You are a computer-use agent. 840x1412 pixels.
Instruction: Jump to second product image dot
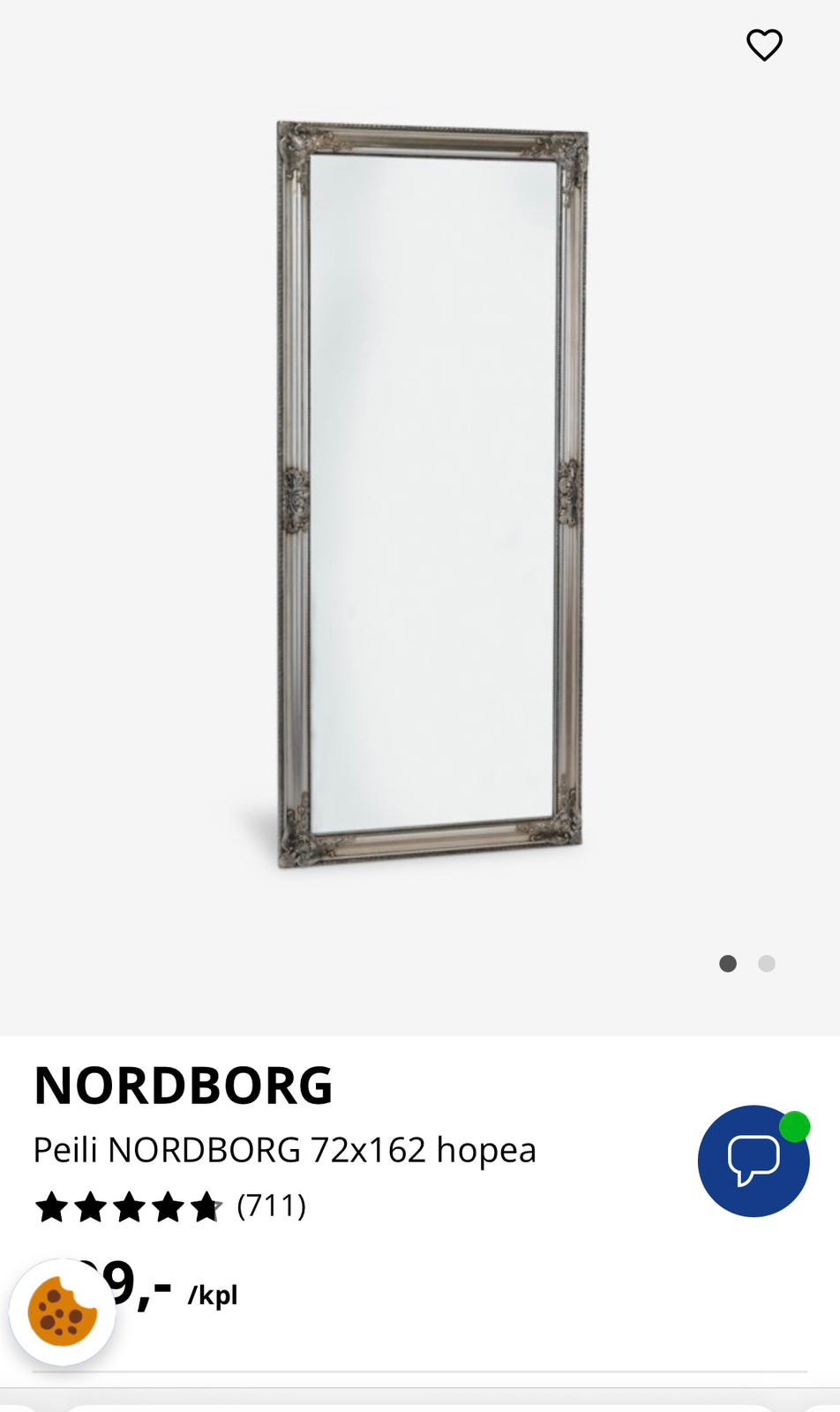(767, 964)
